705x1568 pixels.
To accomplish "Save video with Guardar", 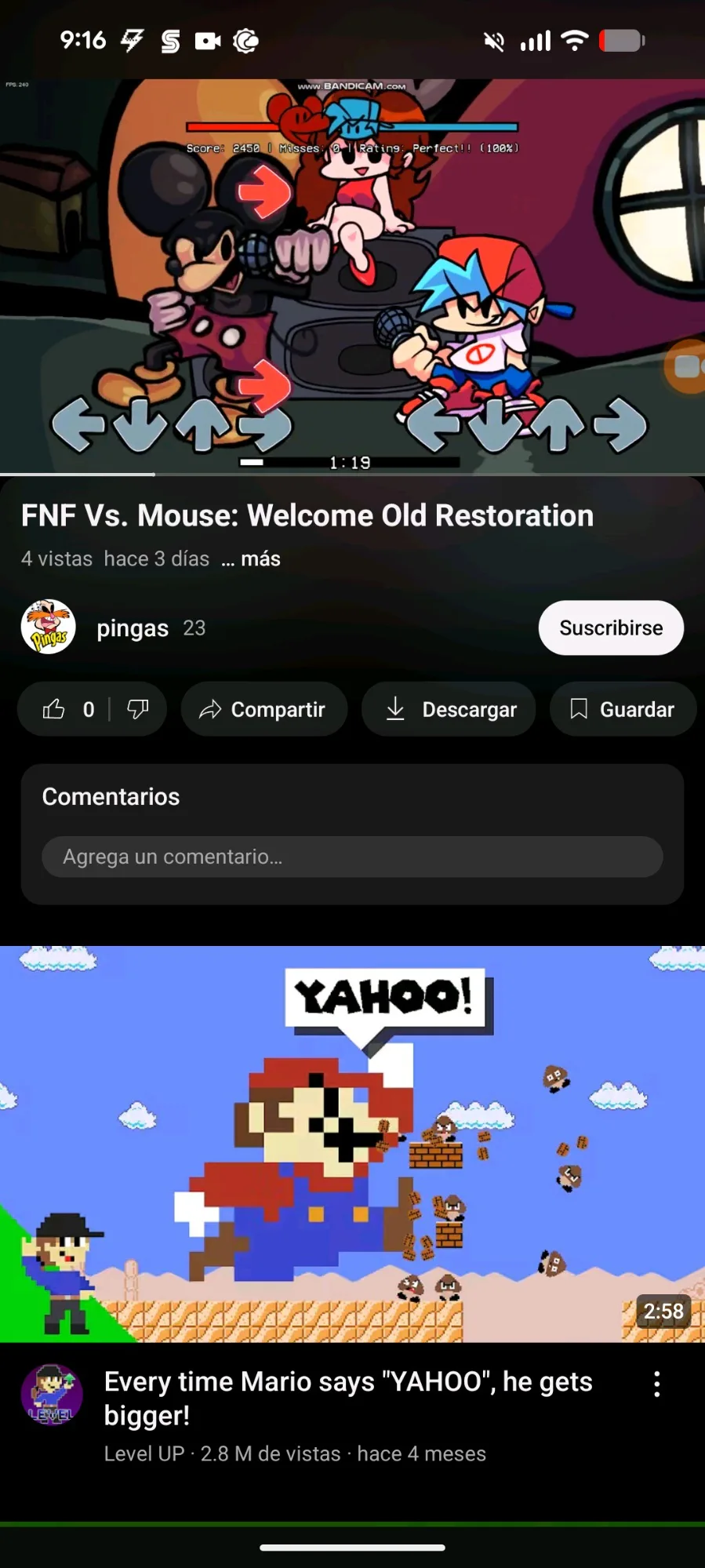I will coord(623,709).
